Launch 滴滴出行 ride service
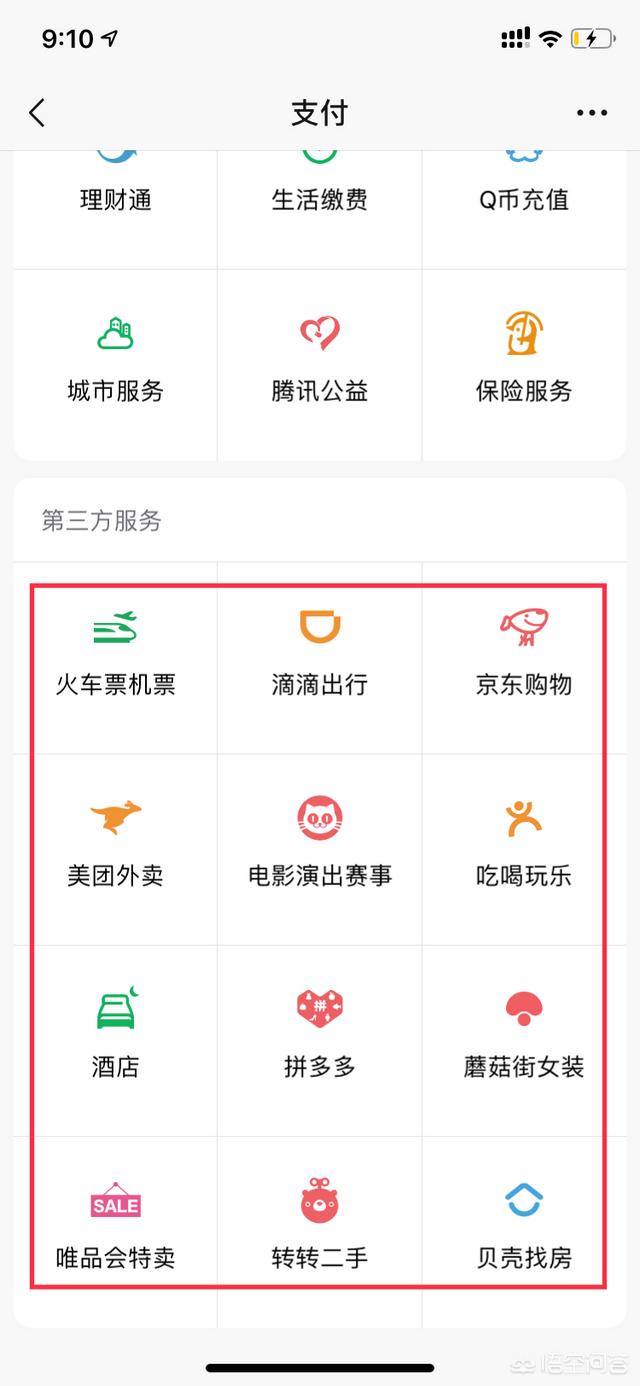Image resolution: width=640 pixels, height=1386 pixels. [320, 656]
